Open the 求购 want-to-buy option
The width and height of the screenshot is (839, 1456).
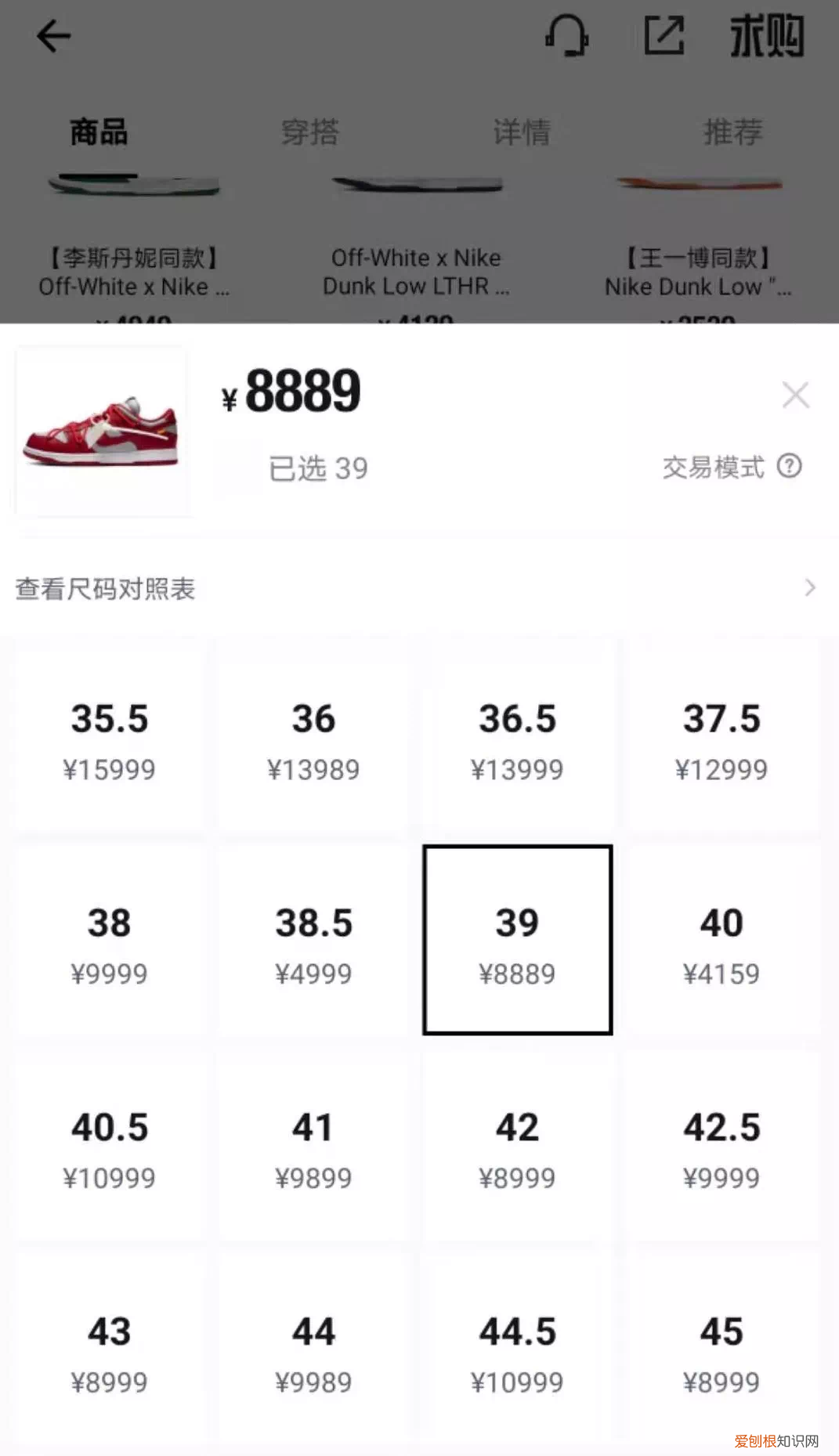point(765,35)
